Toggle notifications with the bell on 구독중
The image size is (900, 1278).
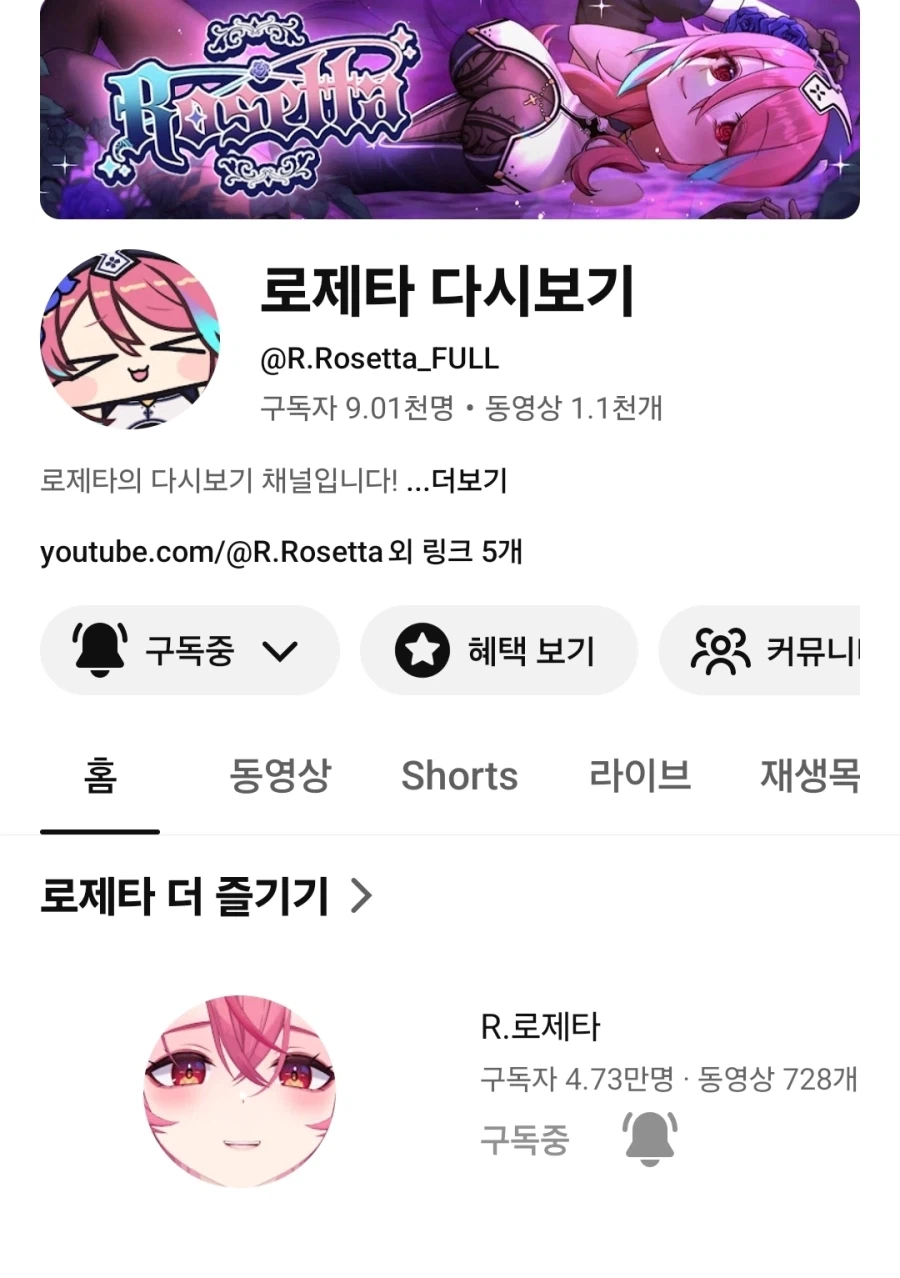coord(100,648)
